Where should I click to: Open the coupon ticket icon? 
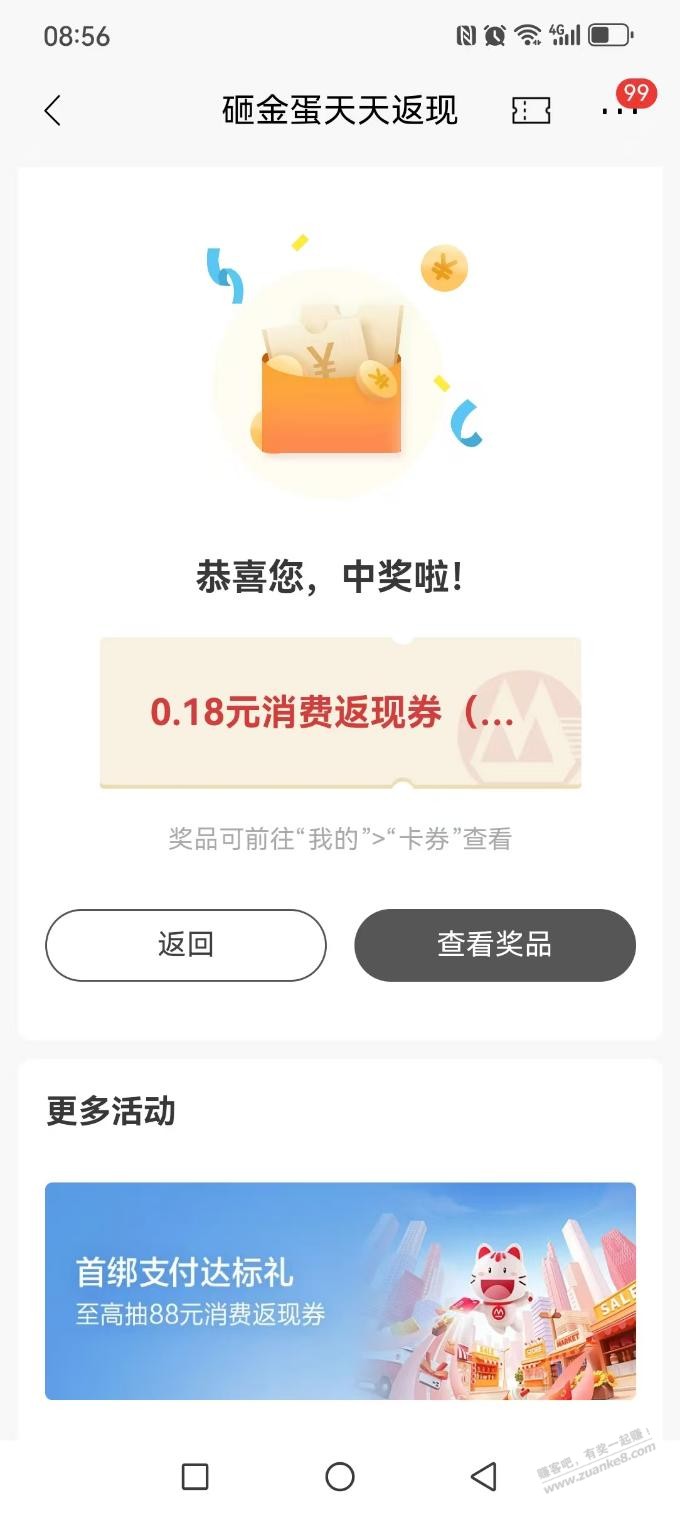(x=531, y=111)
